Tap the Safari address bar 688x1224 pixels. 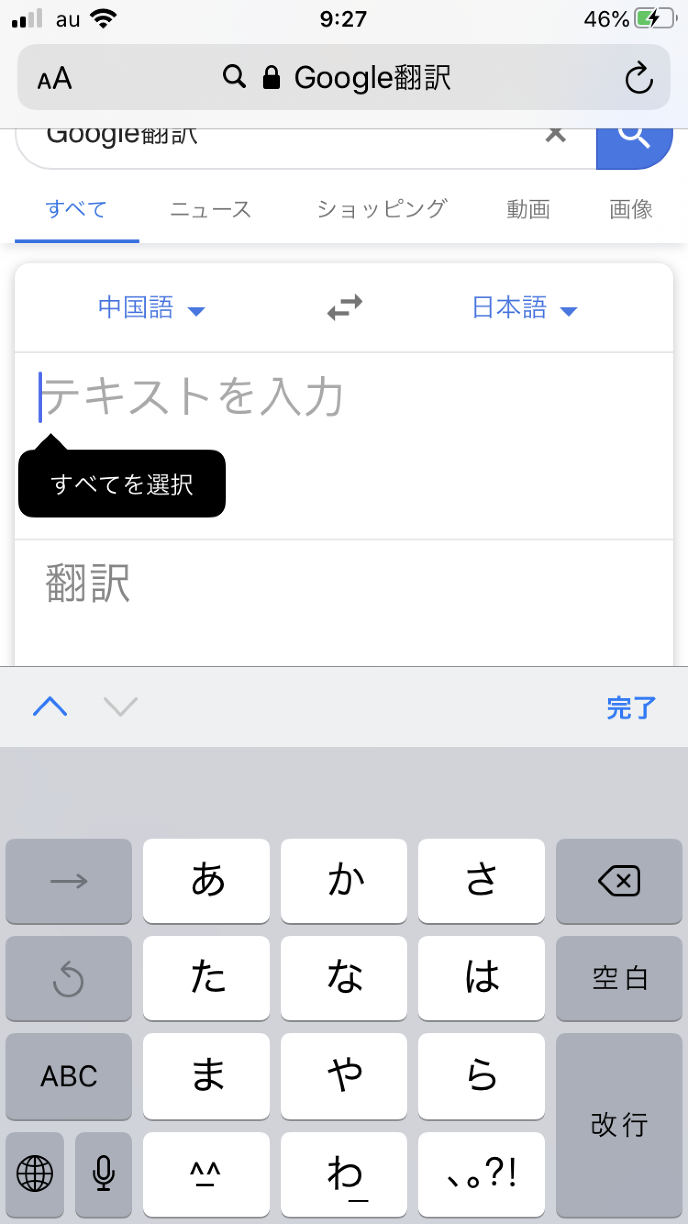(343, 78)
